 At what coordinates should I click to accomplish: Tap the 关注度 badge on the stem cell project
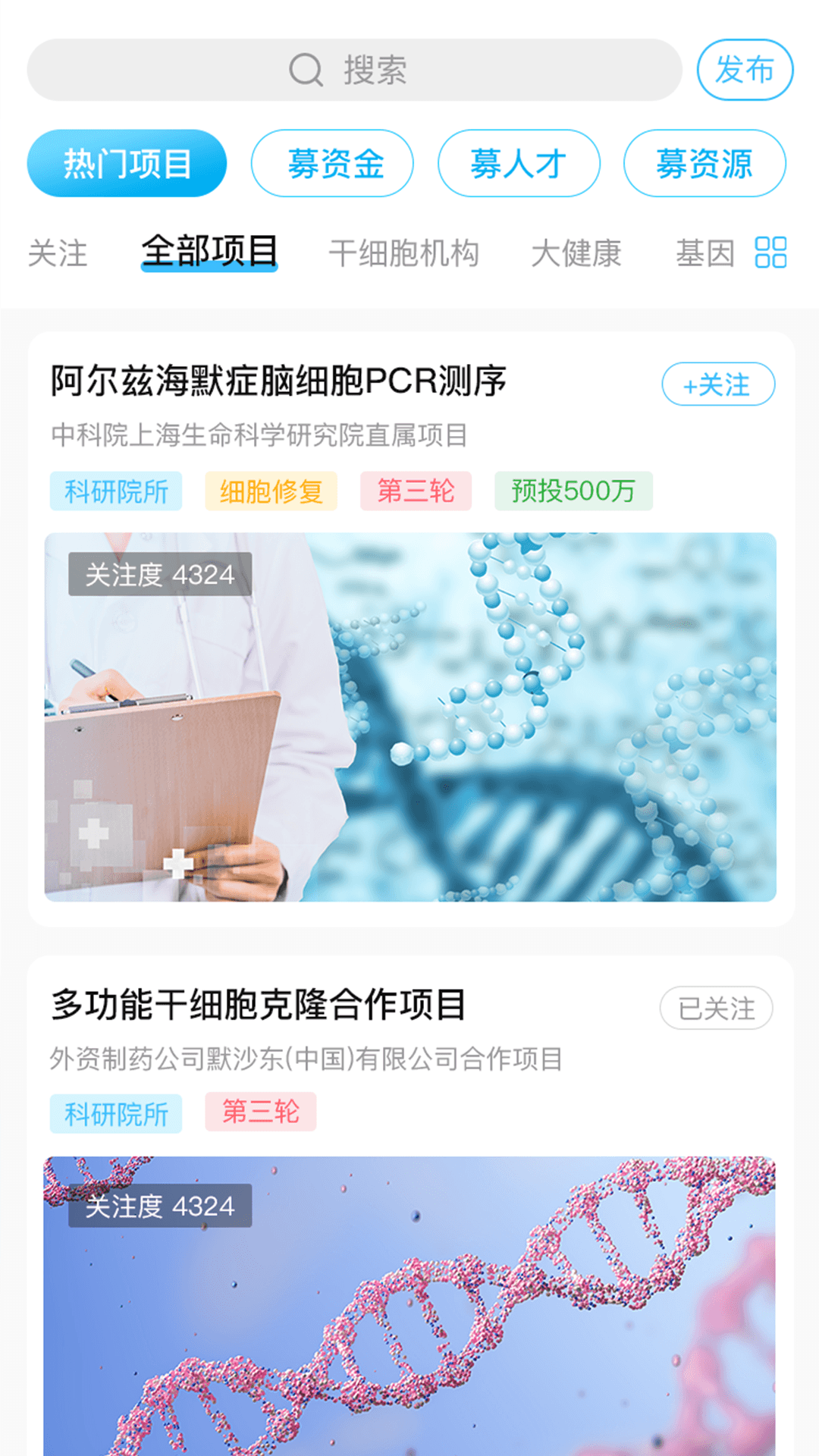click(x=162, y=1203)
